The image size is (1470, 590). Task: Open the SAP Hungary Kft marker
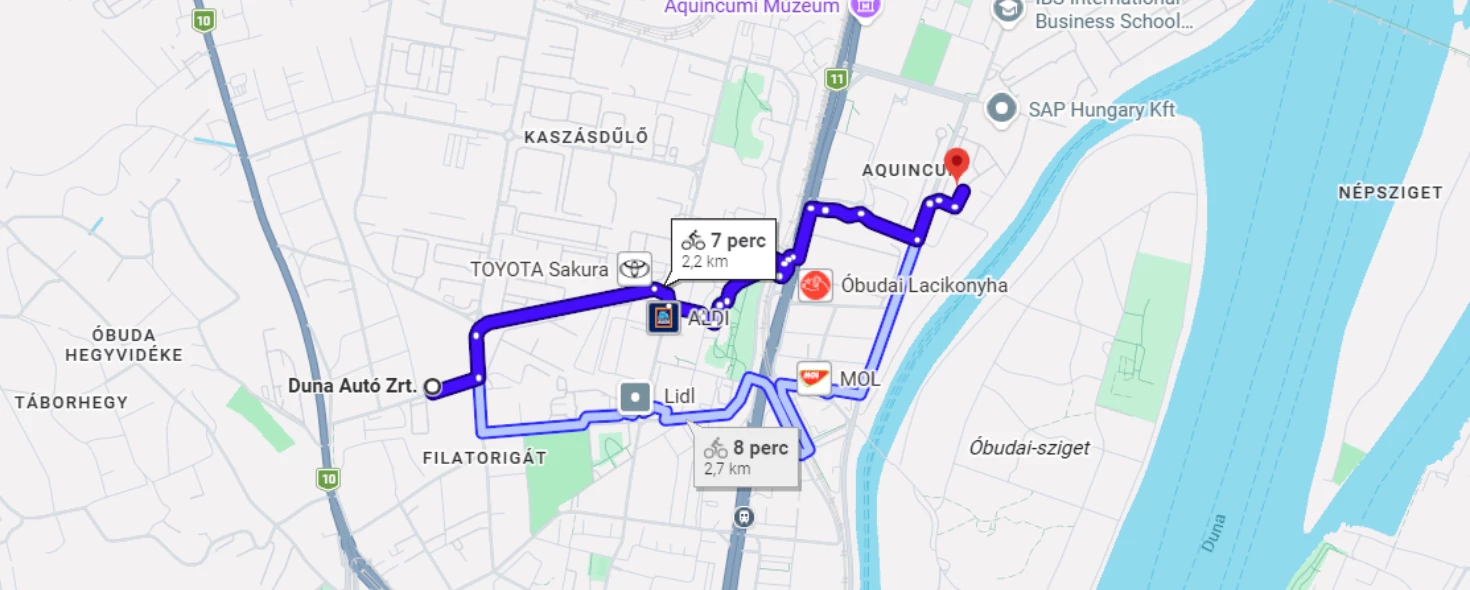pos(1000,109)
